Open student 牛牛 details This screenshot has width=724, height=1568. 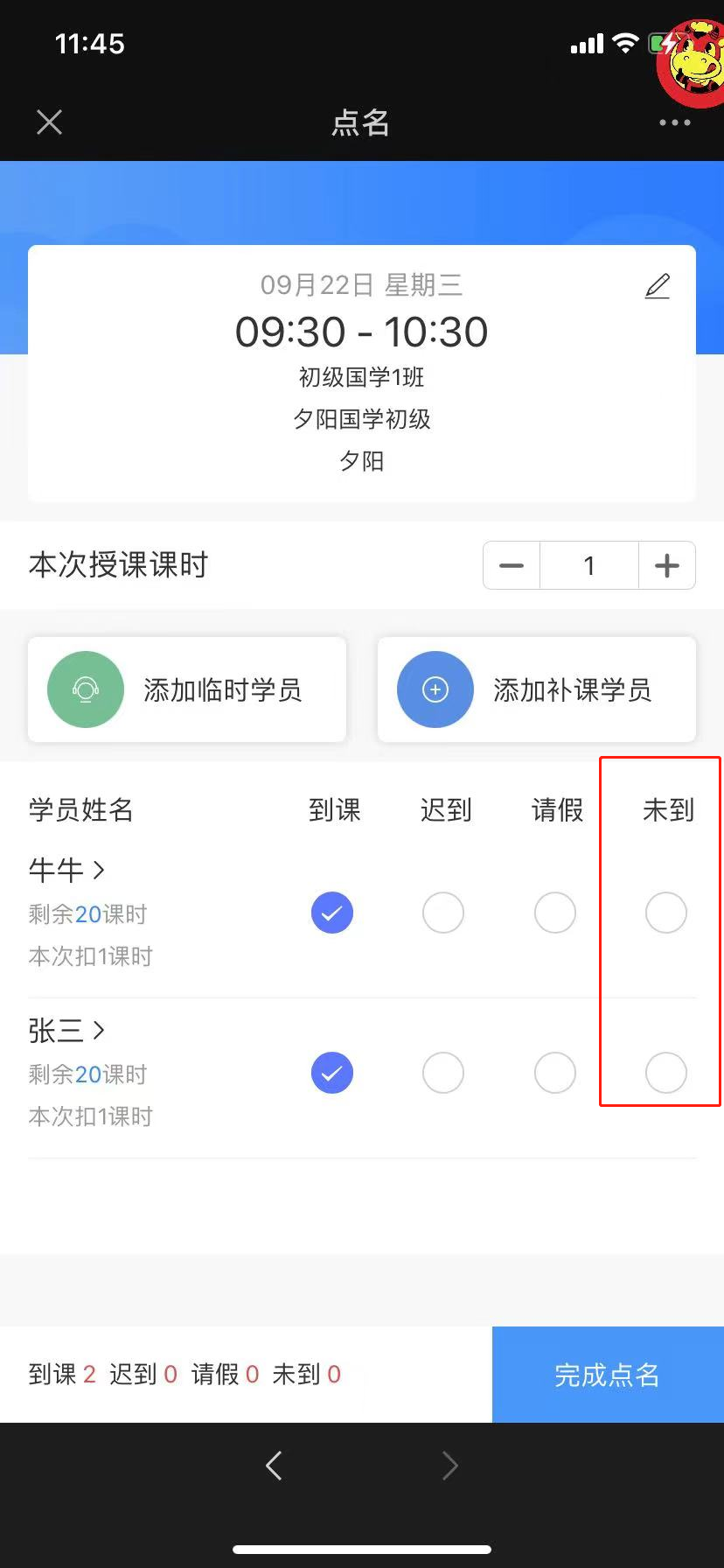coord(66,870)
